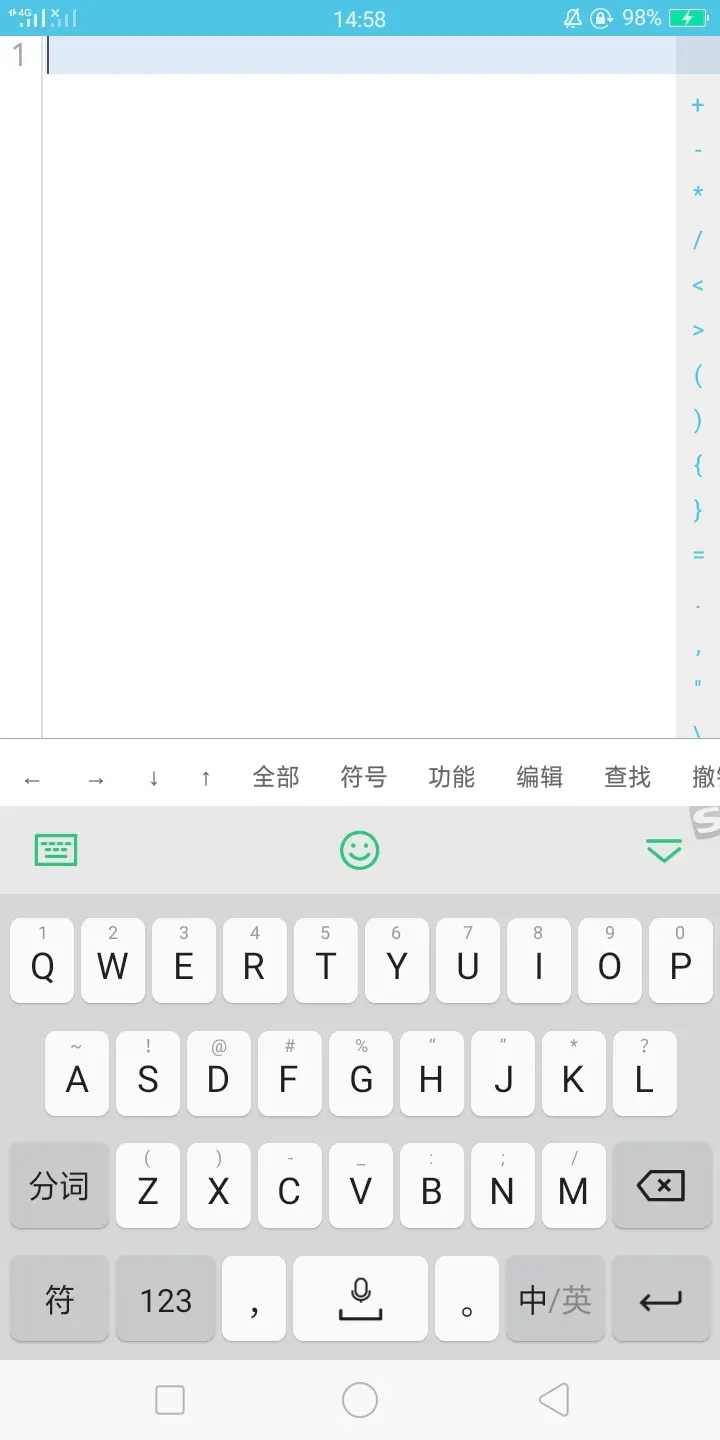Insert the asterisk symbol from side panel

coord(698,193)
